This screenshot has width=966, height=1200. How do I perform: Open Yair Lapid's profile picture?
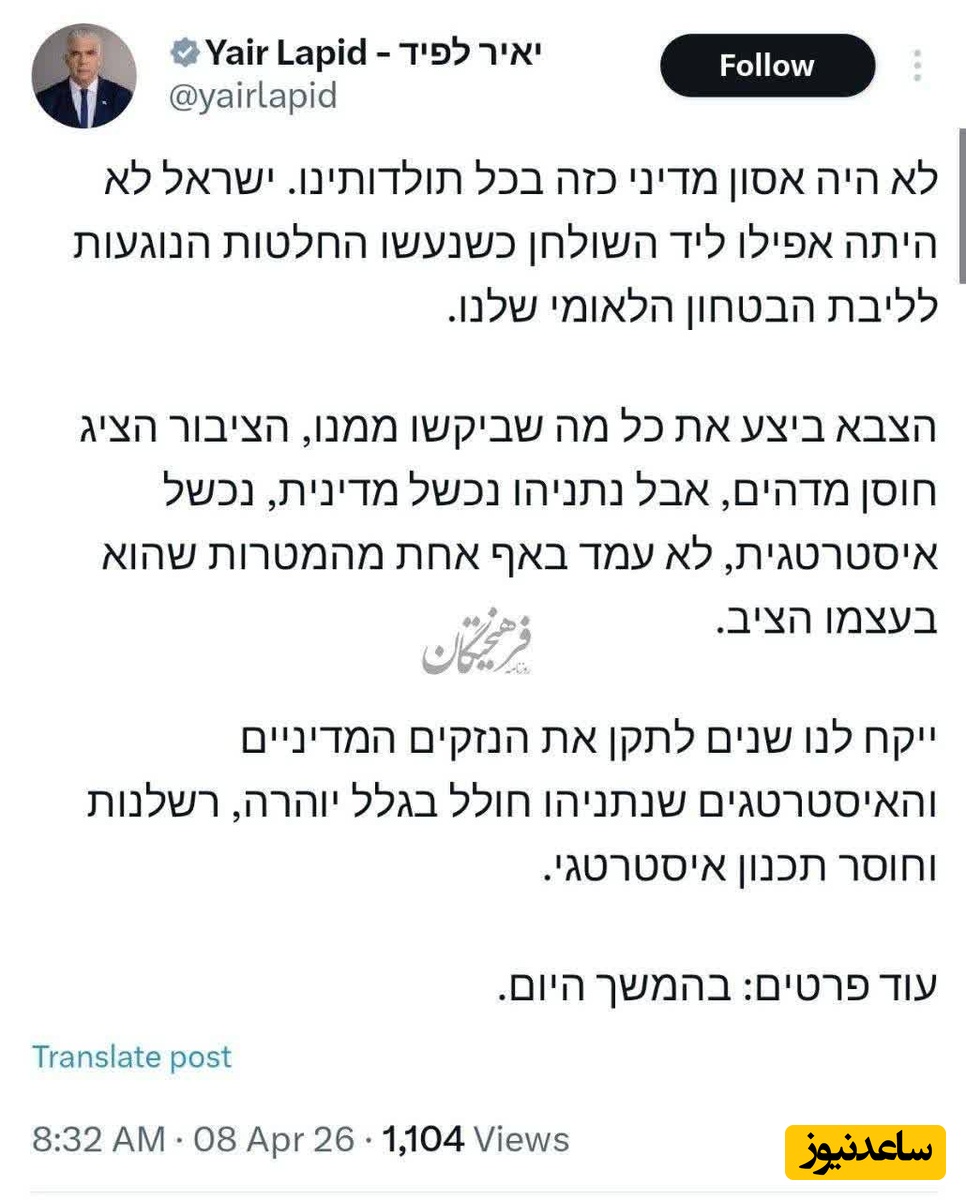click(x=84, y=76)
